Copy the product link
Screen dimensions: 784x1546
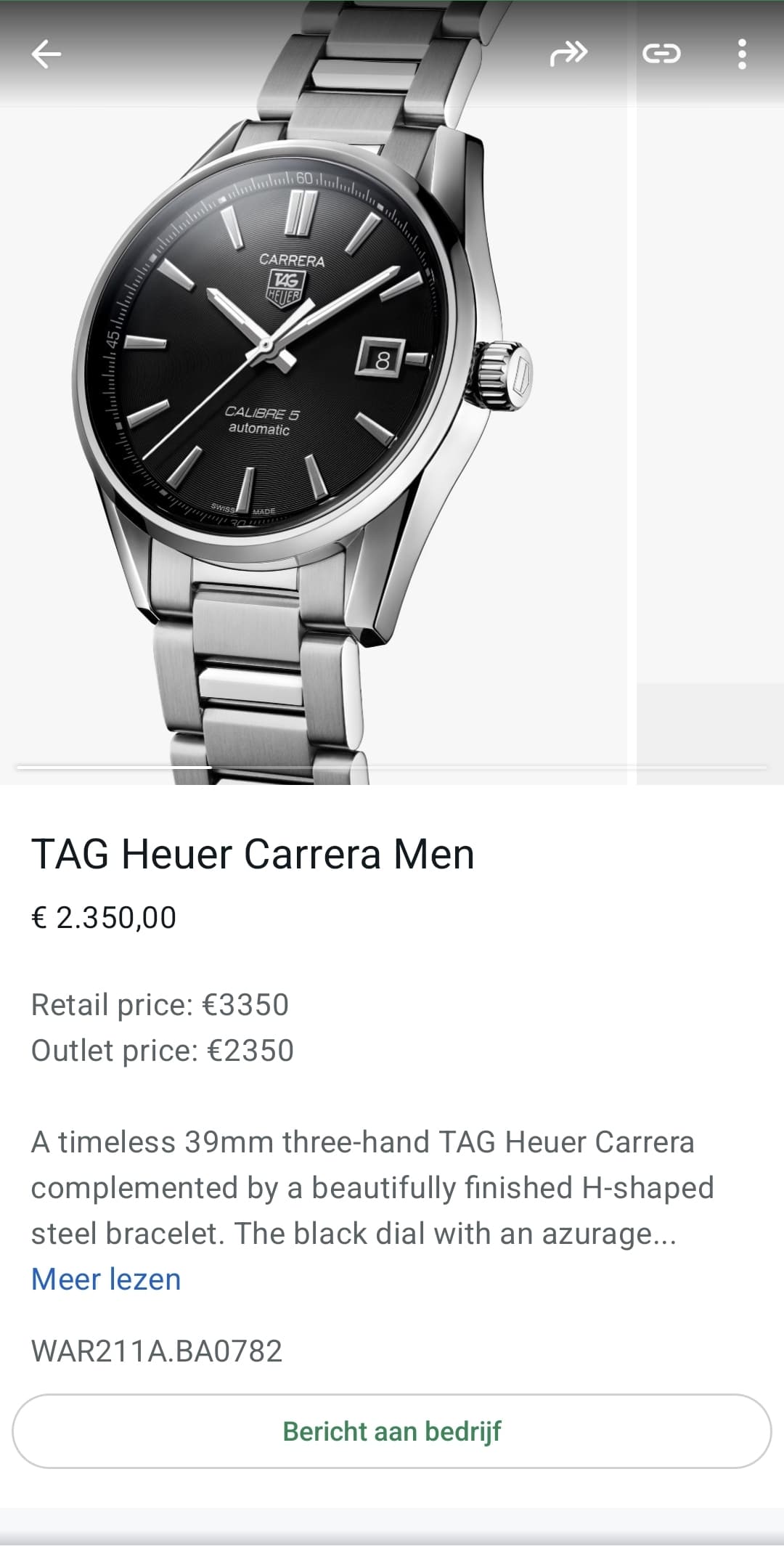(661, 54)
